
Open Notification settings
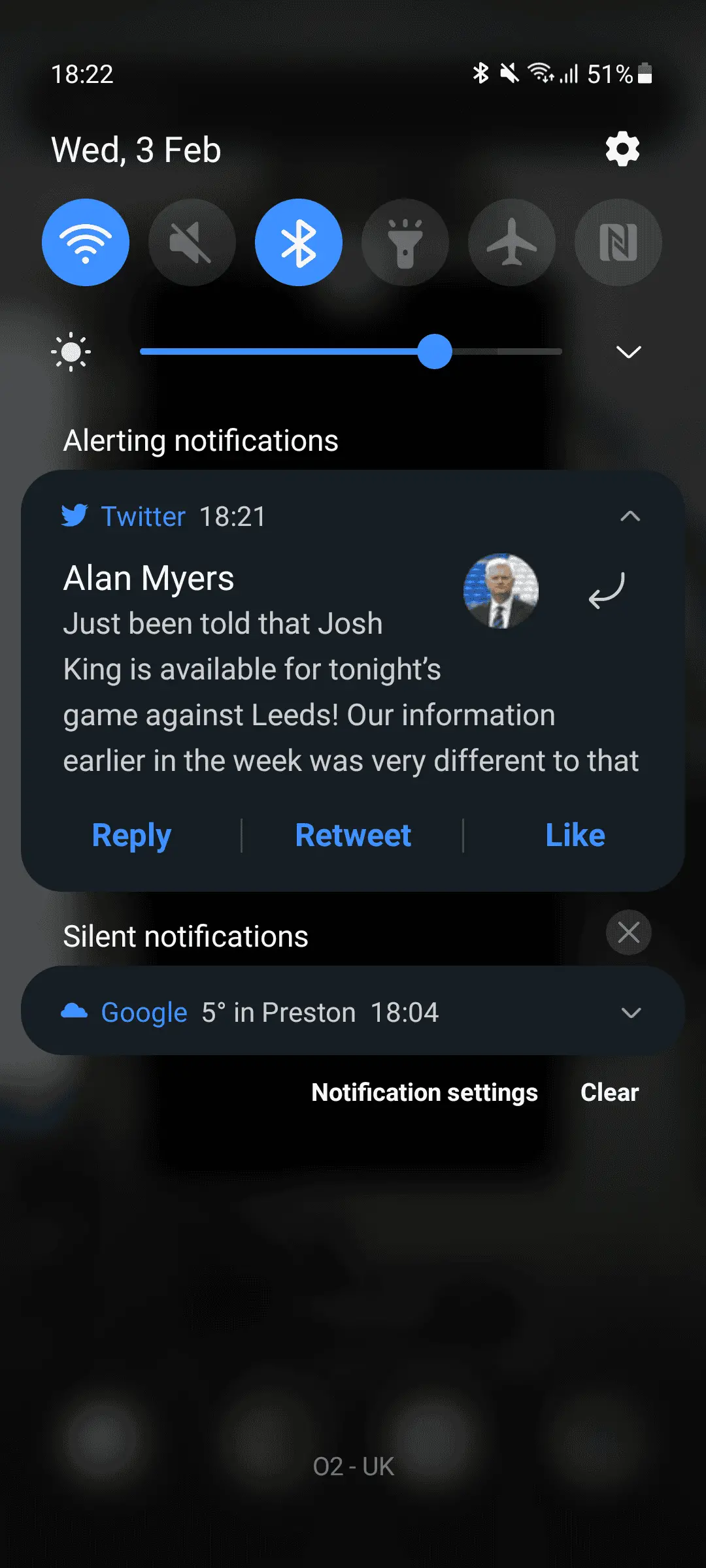click(424, 1092)
